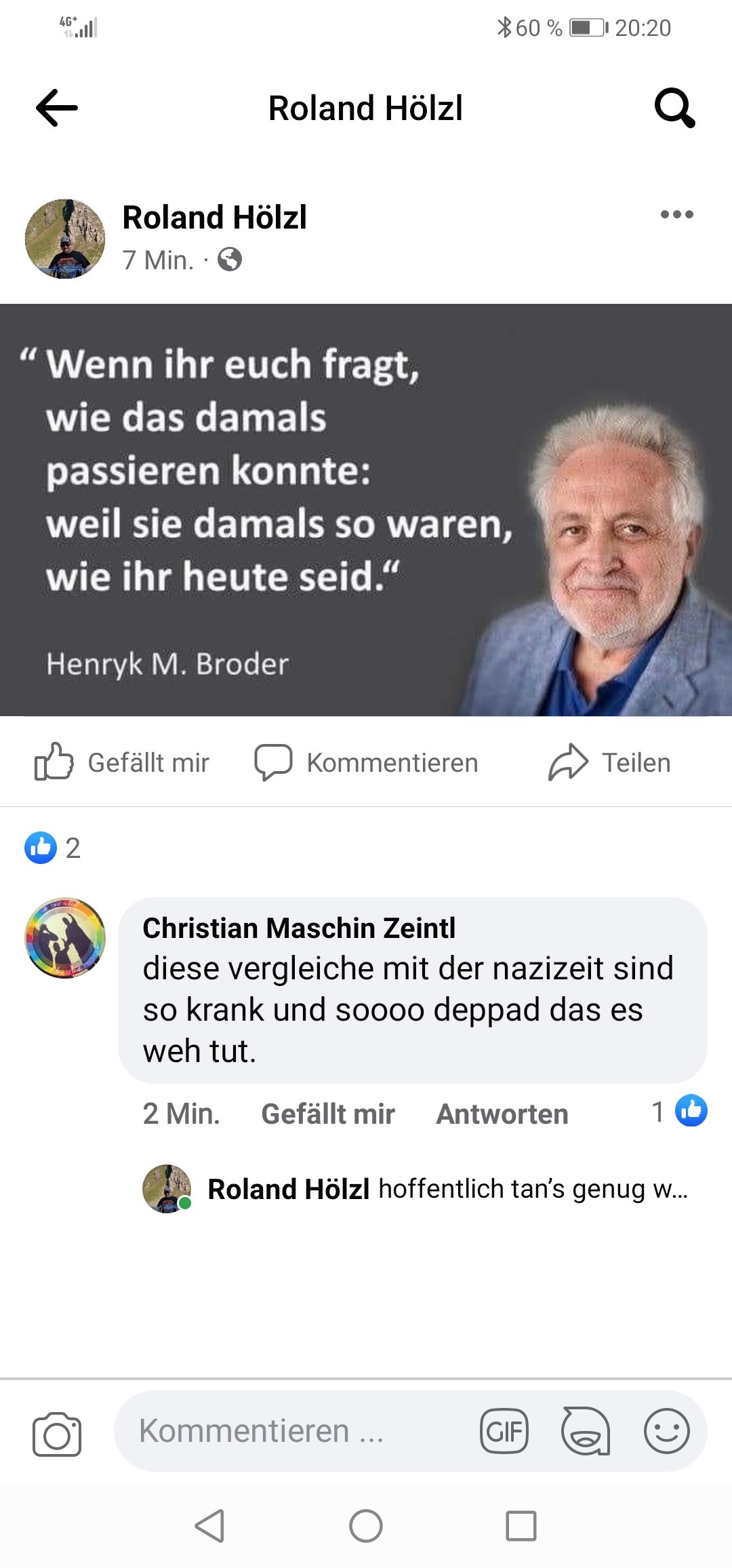
Task: Open the GIF picker
Action: pyautogui.click(x=504, y=1431)
